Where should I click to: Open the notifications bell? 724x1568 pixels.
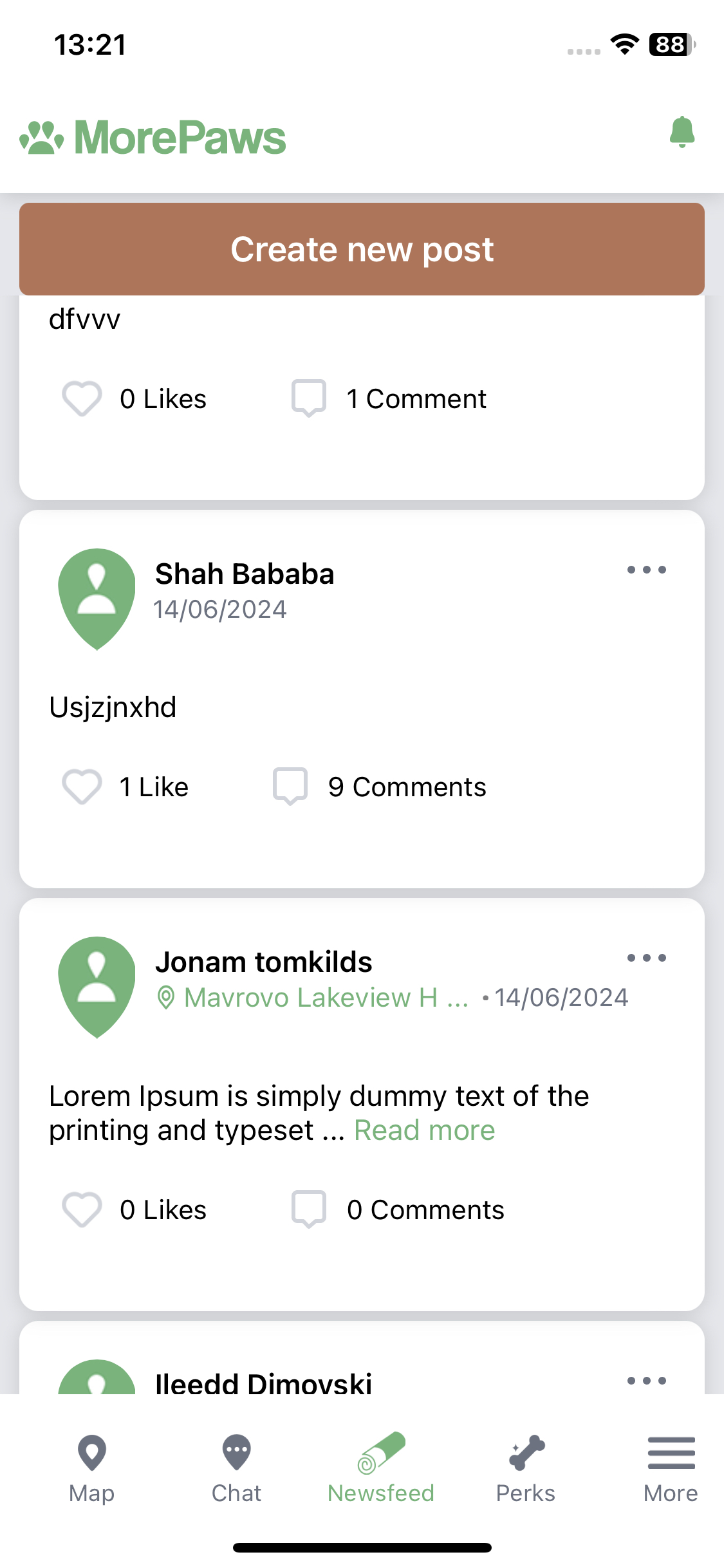click(682, 133)
